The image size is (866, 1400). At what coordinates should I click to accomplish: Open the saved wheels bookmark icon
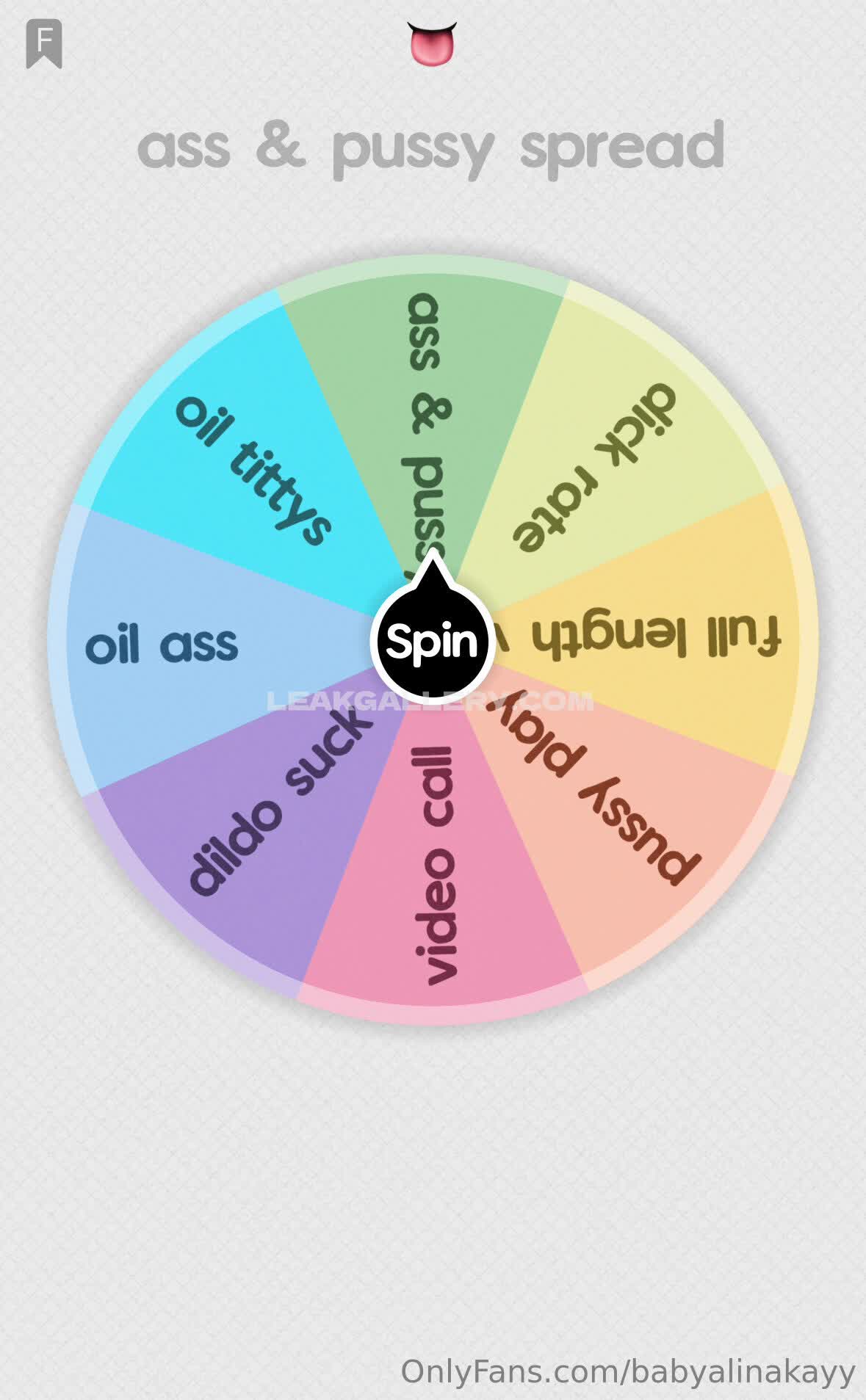click(x=44, y=43)
